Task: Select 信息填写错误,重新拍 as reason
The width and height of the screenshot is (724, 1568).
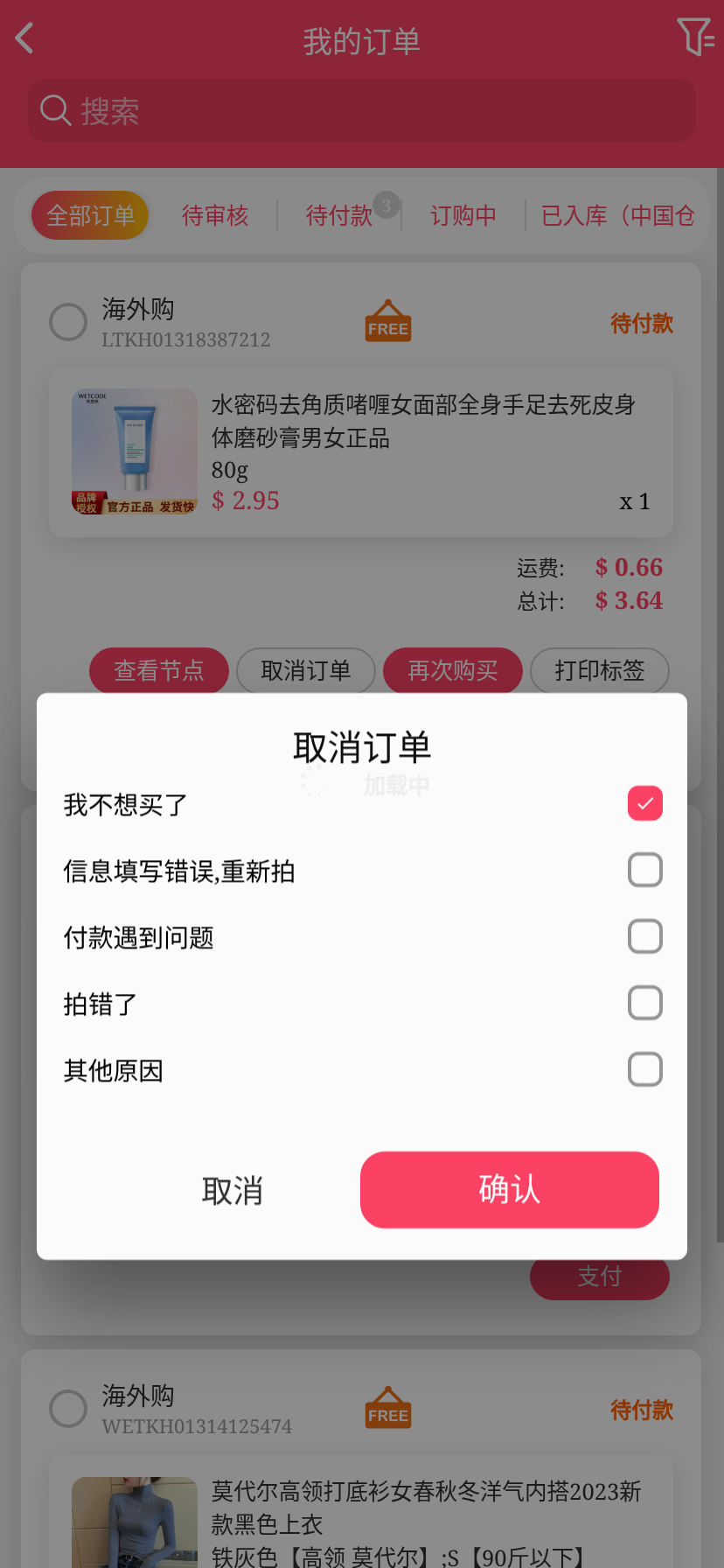Action: click(644, 870)
